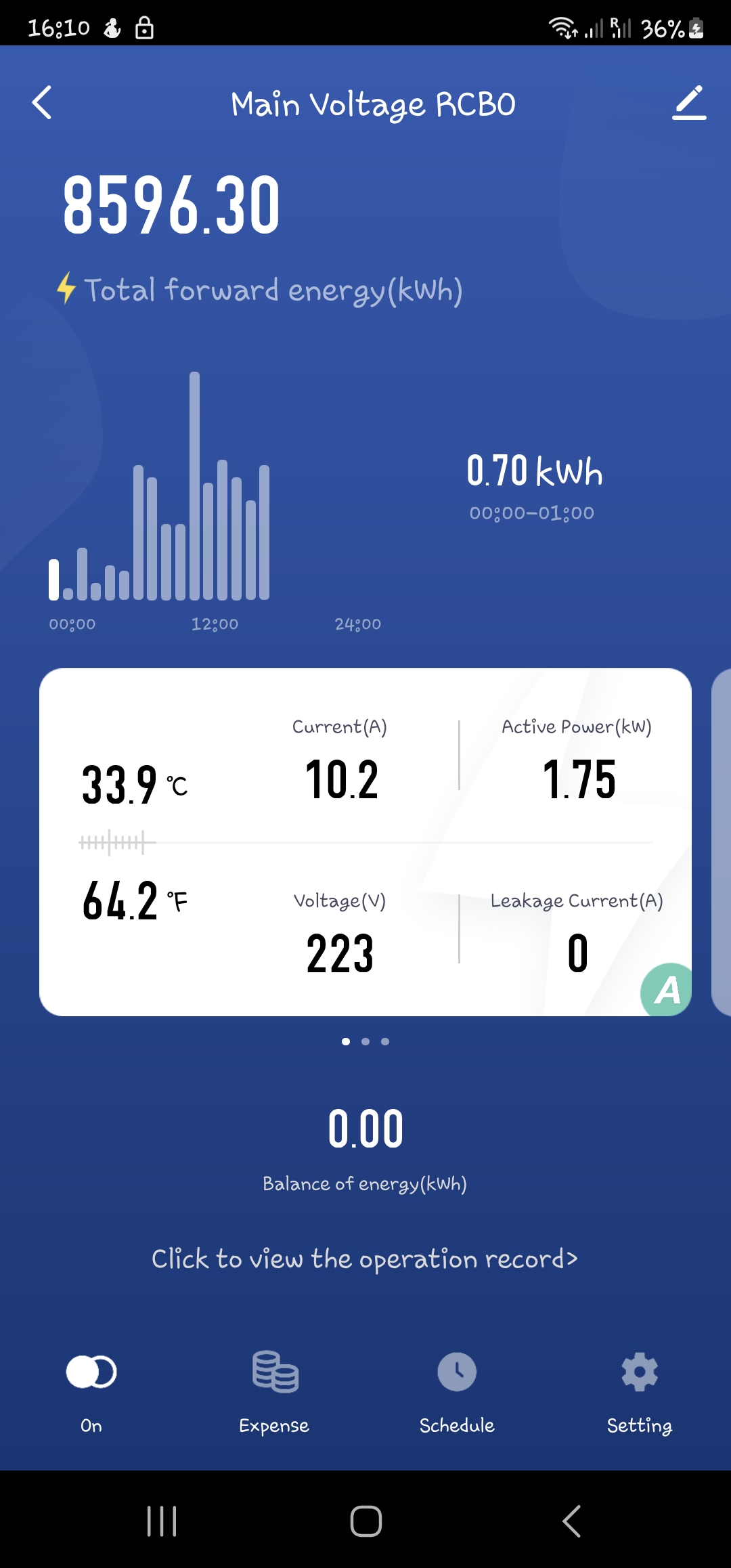Go to the system home screen
This screenshot has height=1568, width=731.
(365, 1521)
